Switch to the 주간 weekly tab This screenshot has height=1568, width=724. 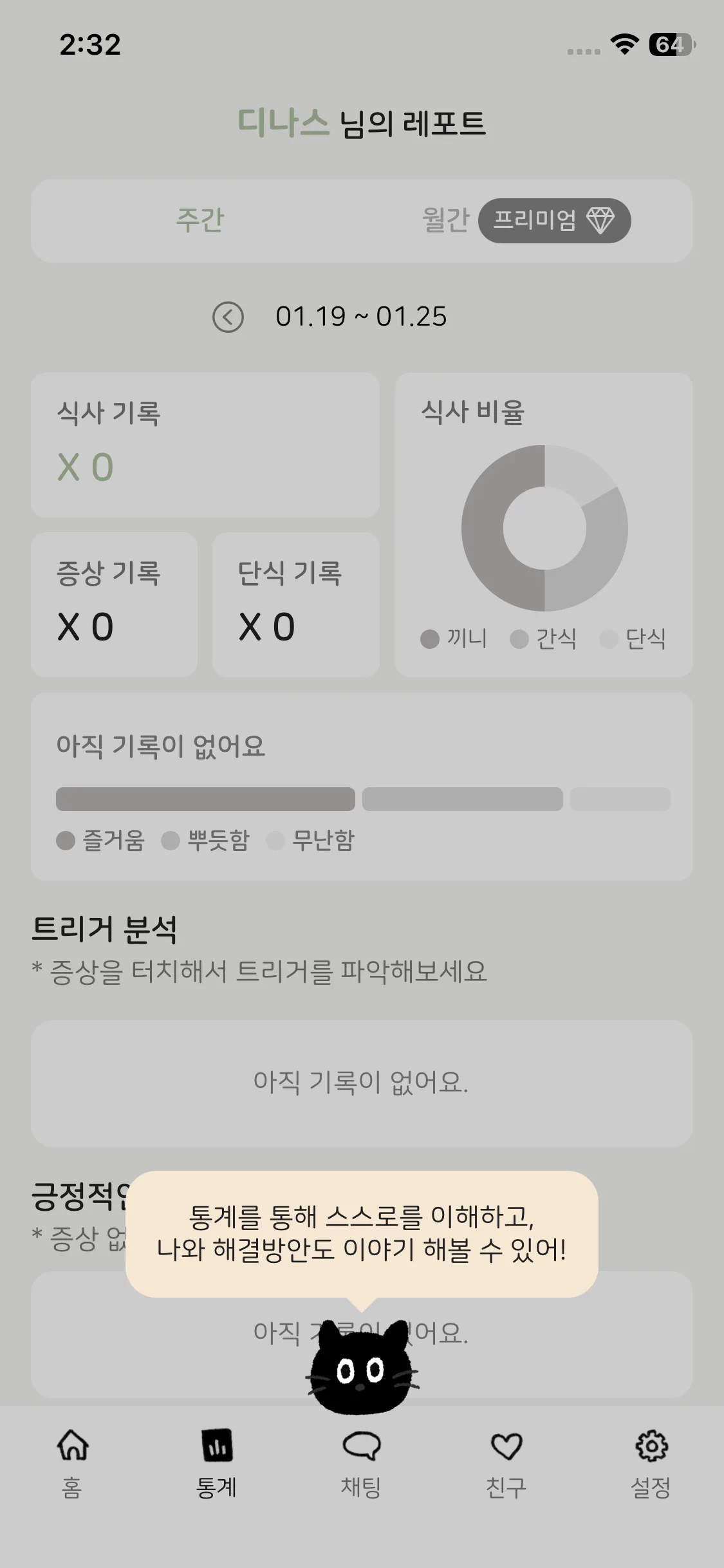[200, 220]
